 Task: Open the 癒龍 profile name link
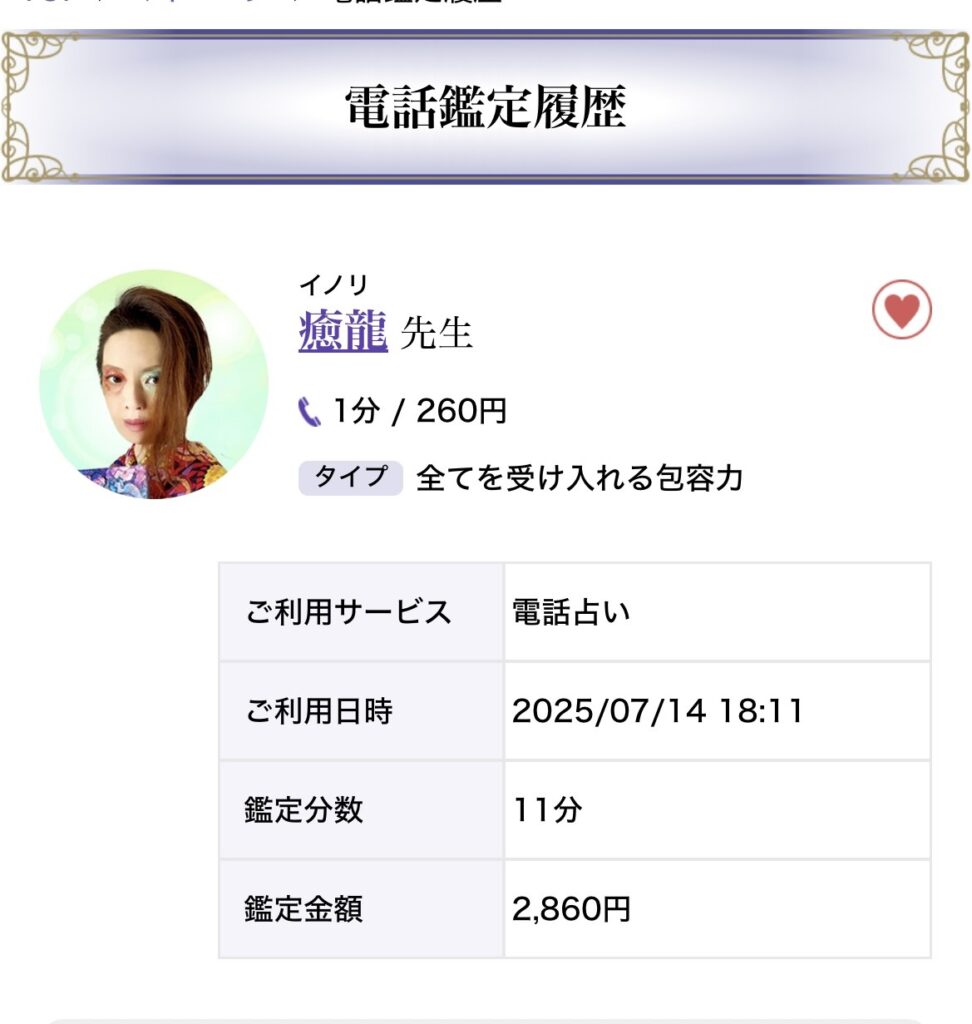342,331
